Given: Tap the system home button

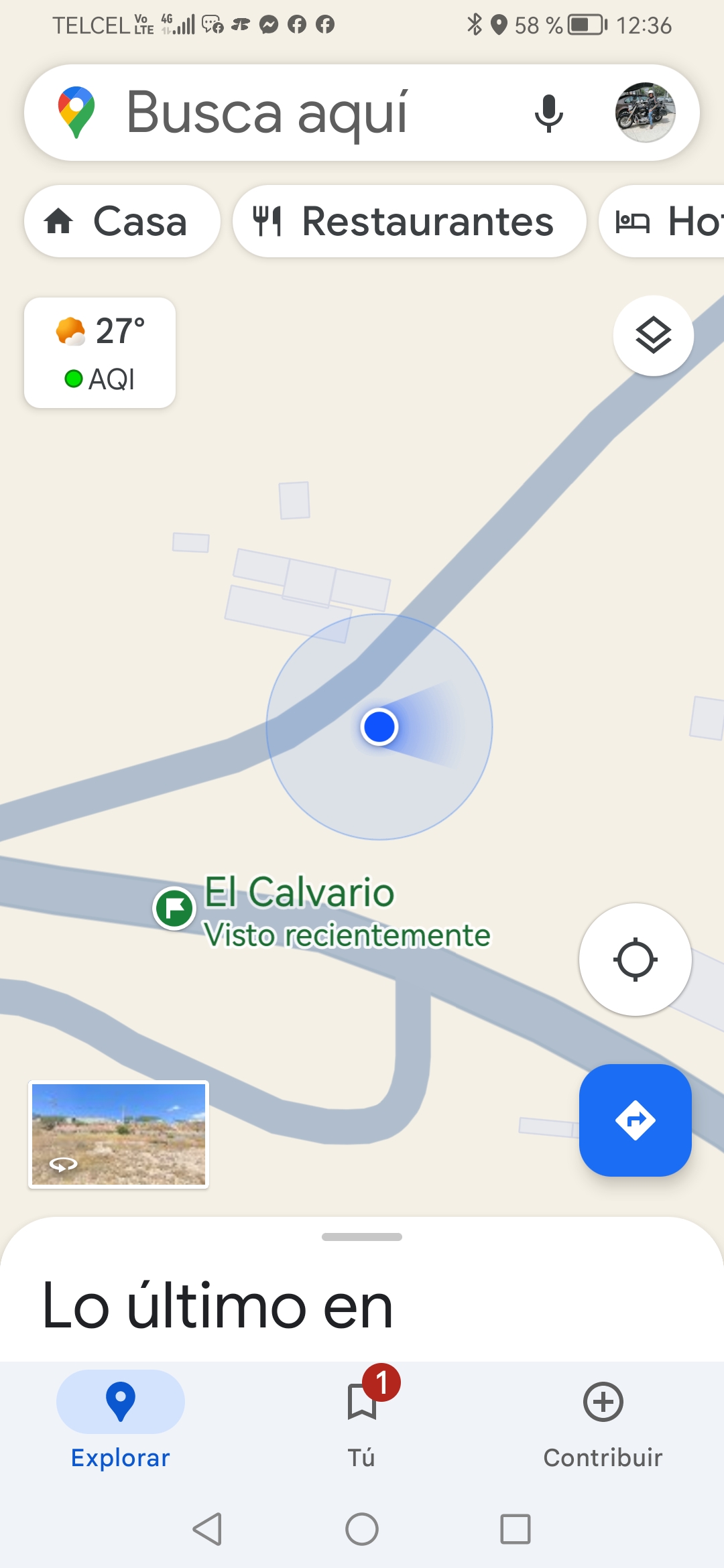Looking at the screenshot, I should pyautogui.click(x=362, y=1529).
